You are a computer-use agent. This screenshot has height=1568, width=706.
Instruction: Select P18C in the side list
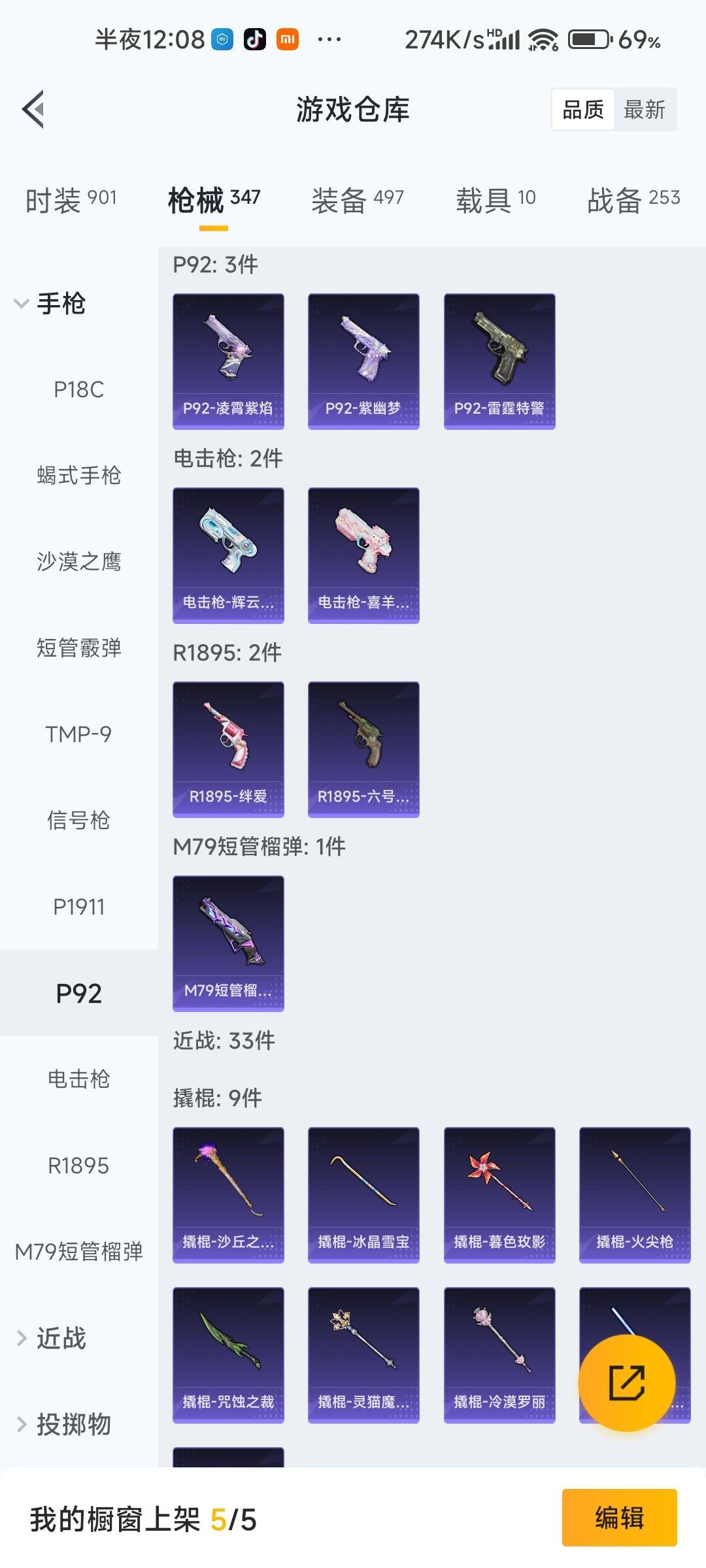coord(78,389)
